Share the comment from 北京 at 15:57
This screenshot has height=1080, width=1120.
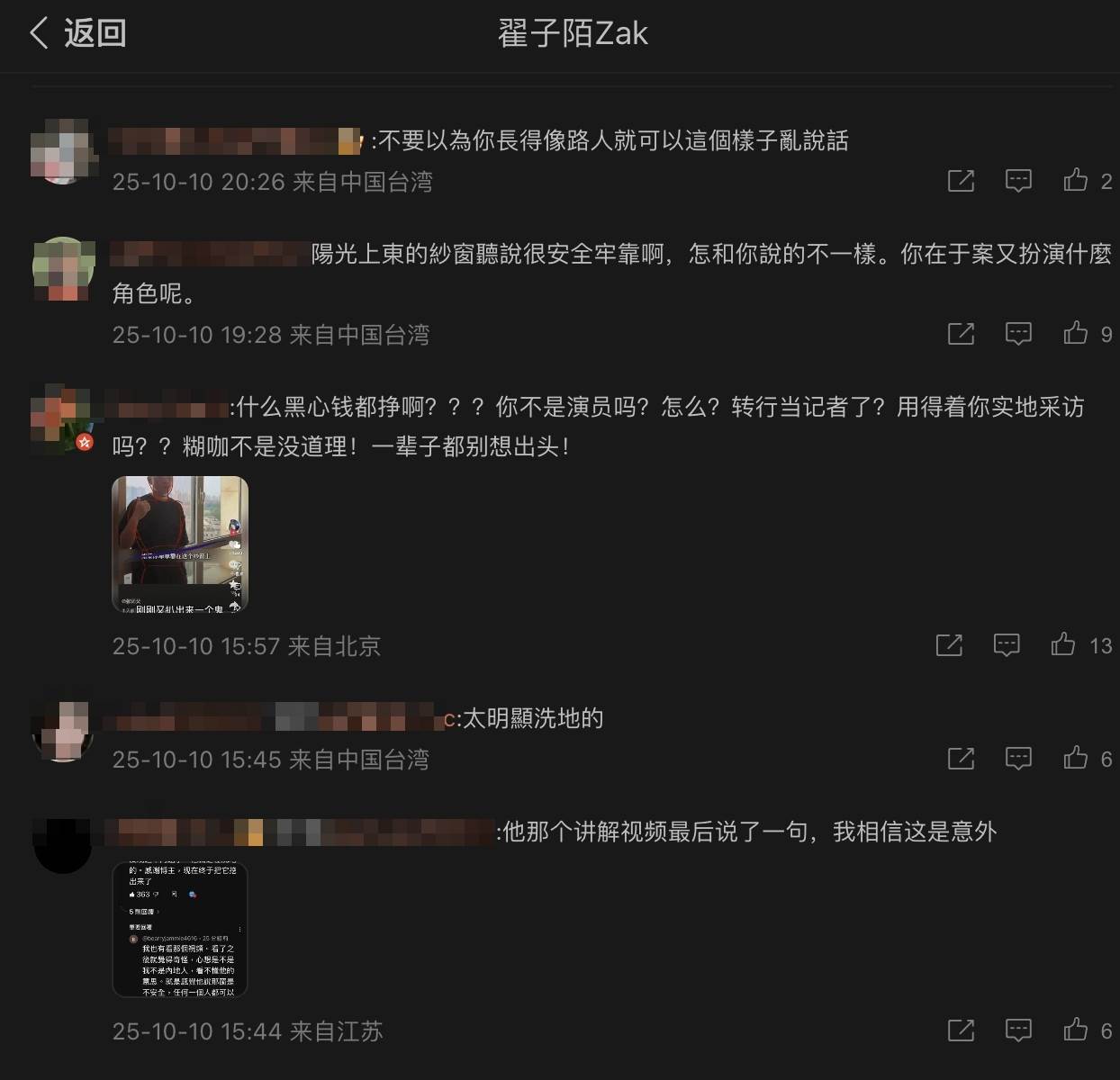coord(949,644)
